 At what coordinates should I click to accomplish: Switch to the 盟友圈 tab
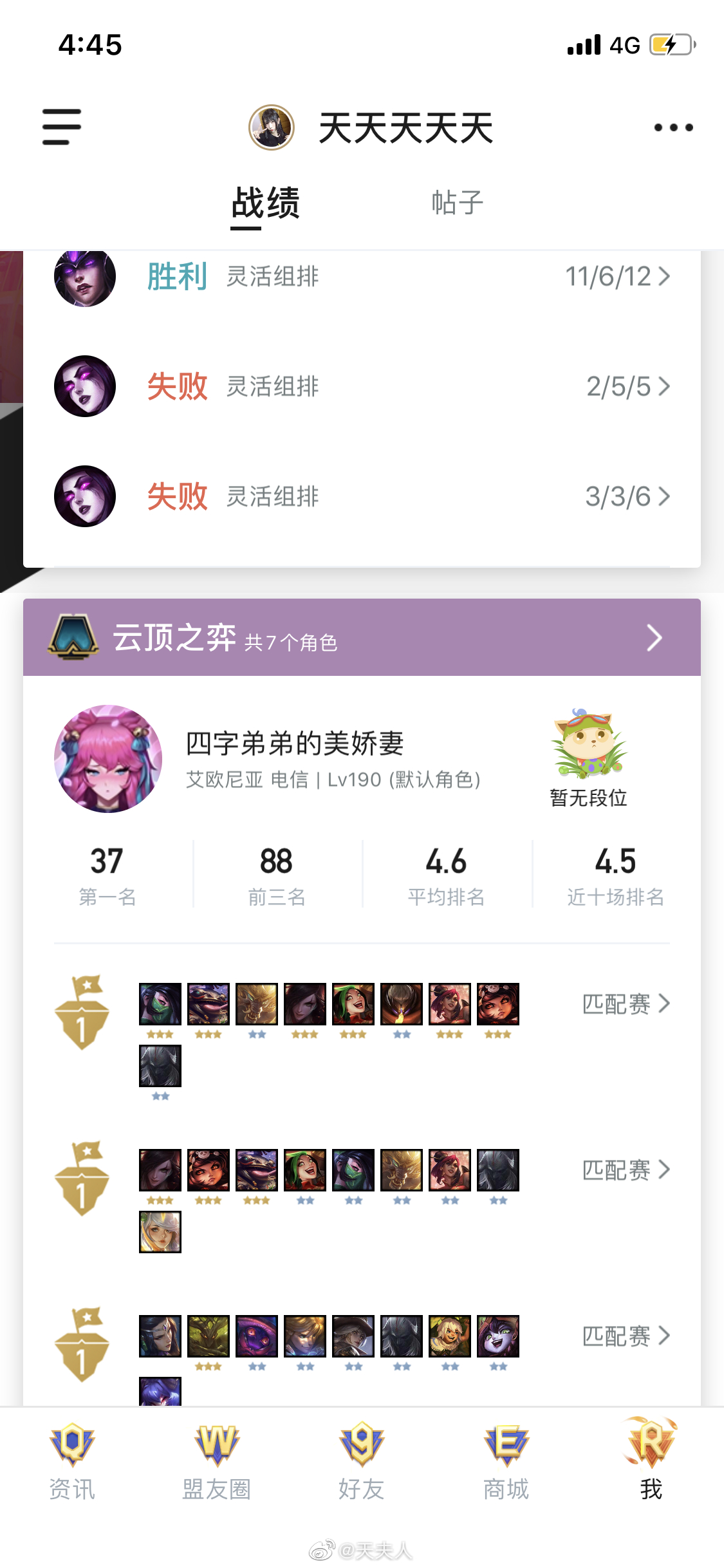click(x=217, y=1462)
